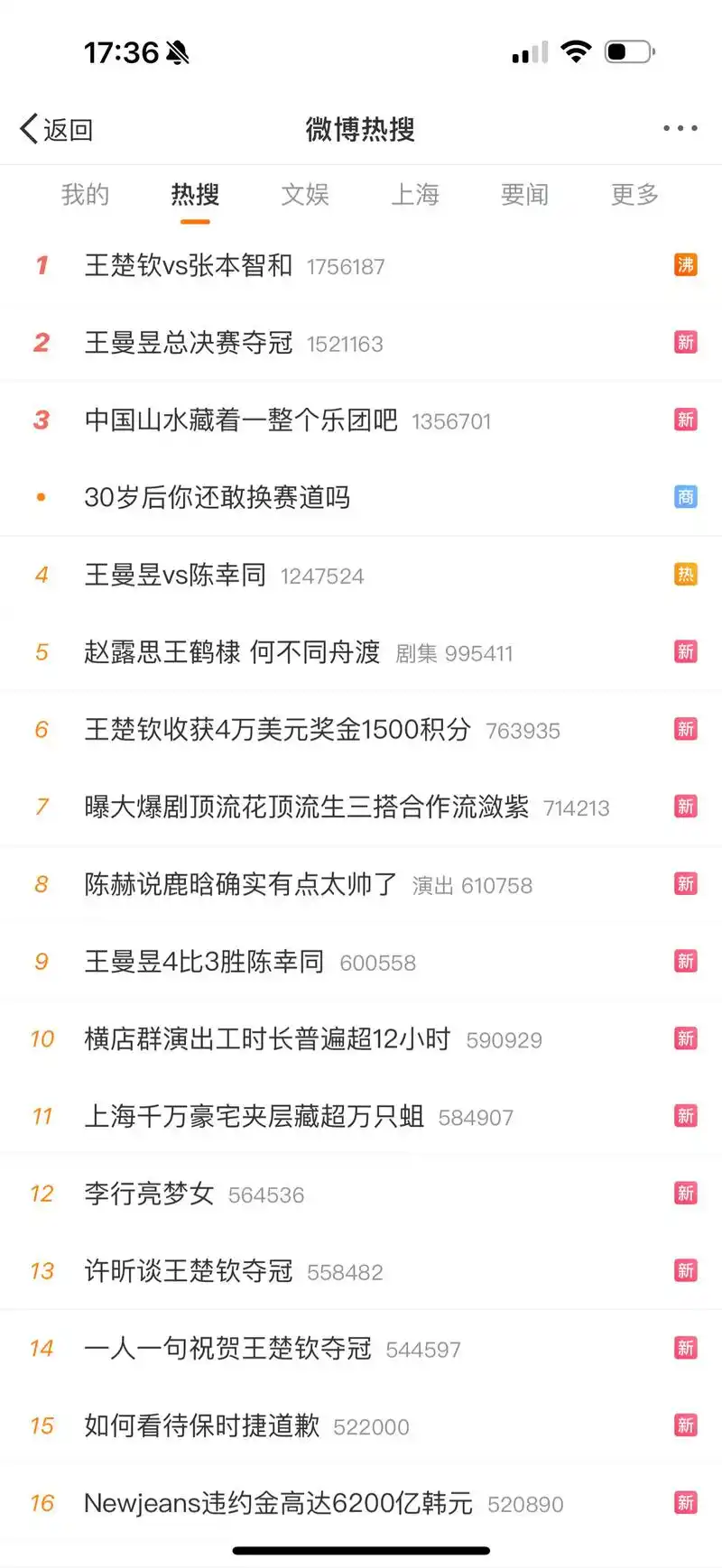The height and width of the screenshot is (1568, 722).
Task: Tap the blue 商 badge on the sponsored topic
Action: point(685,497)
